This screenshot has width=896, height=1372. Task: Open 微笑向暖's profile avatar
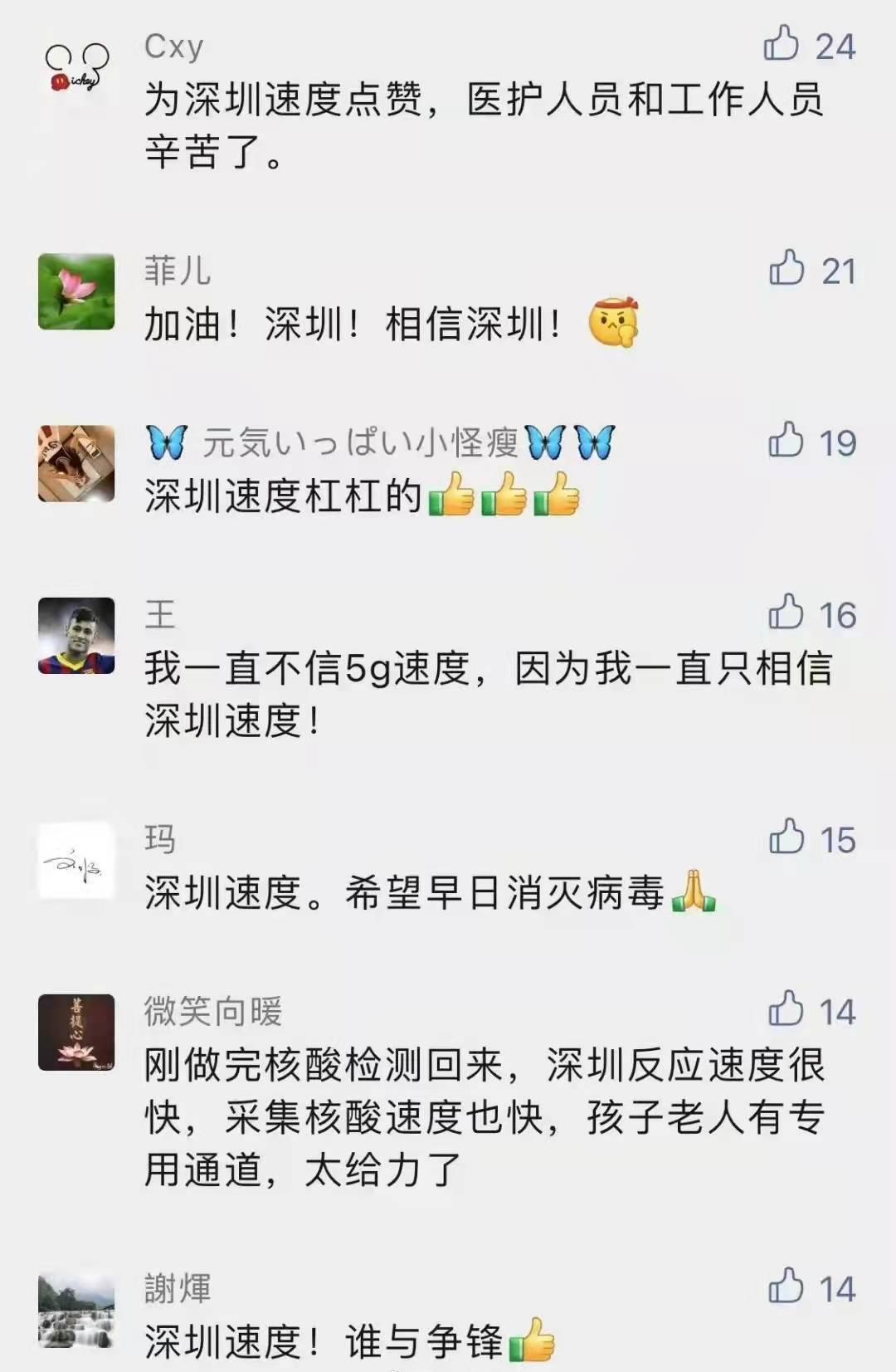click(x=76, y=1033)
